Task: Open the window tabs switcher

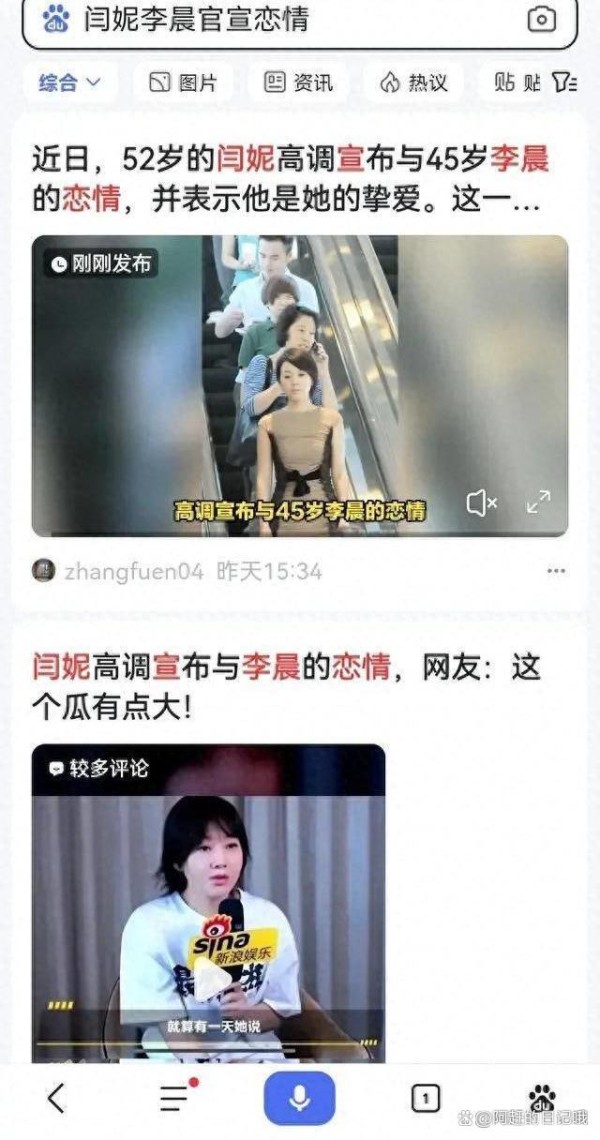Action: coord(425,1099)
